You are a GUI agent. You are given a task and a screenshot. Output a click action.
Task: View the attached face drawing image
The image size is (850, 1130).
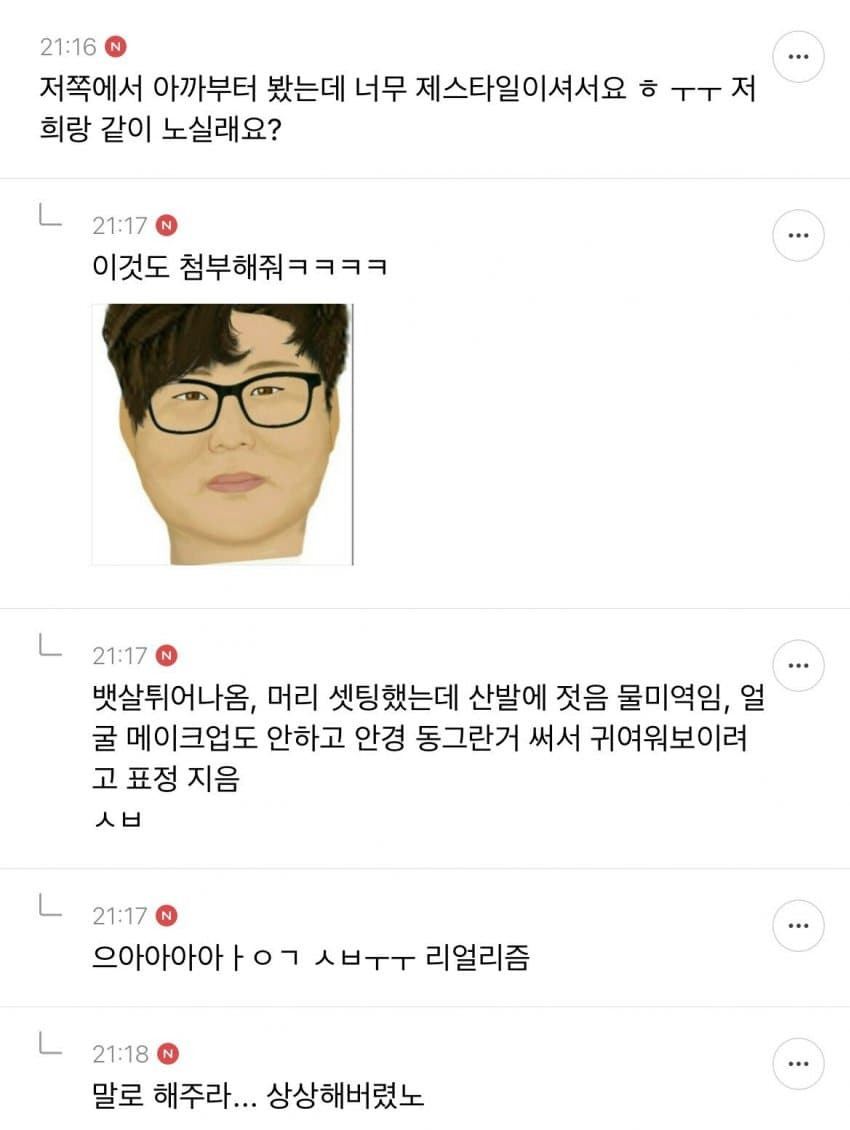click(x=222, y=434)
